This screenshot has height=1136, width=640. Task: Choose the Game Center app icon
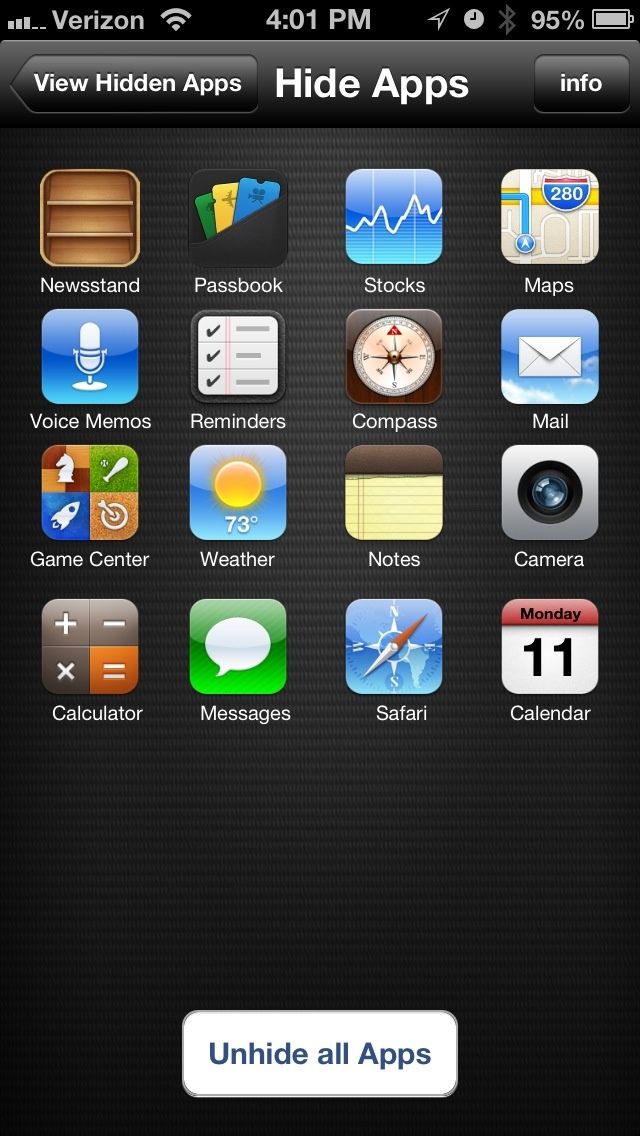90,493
